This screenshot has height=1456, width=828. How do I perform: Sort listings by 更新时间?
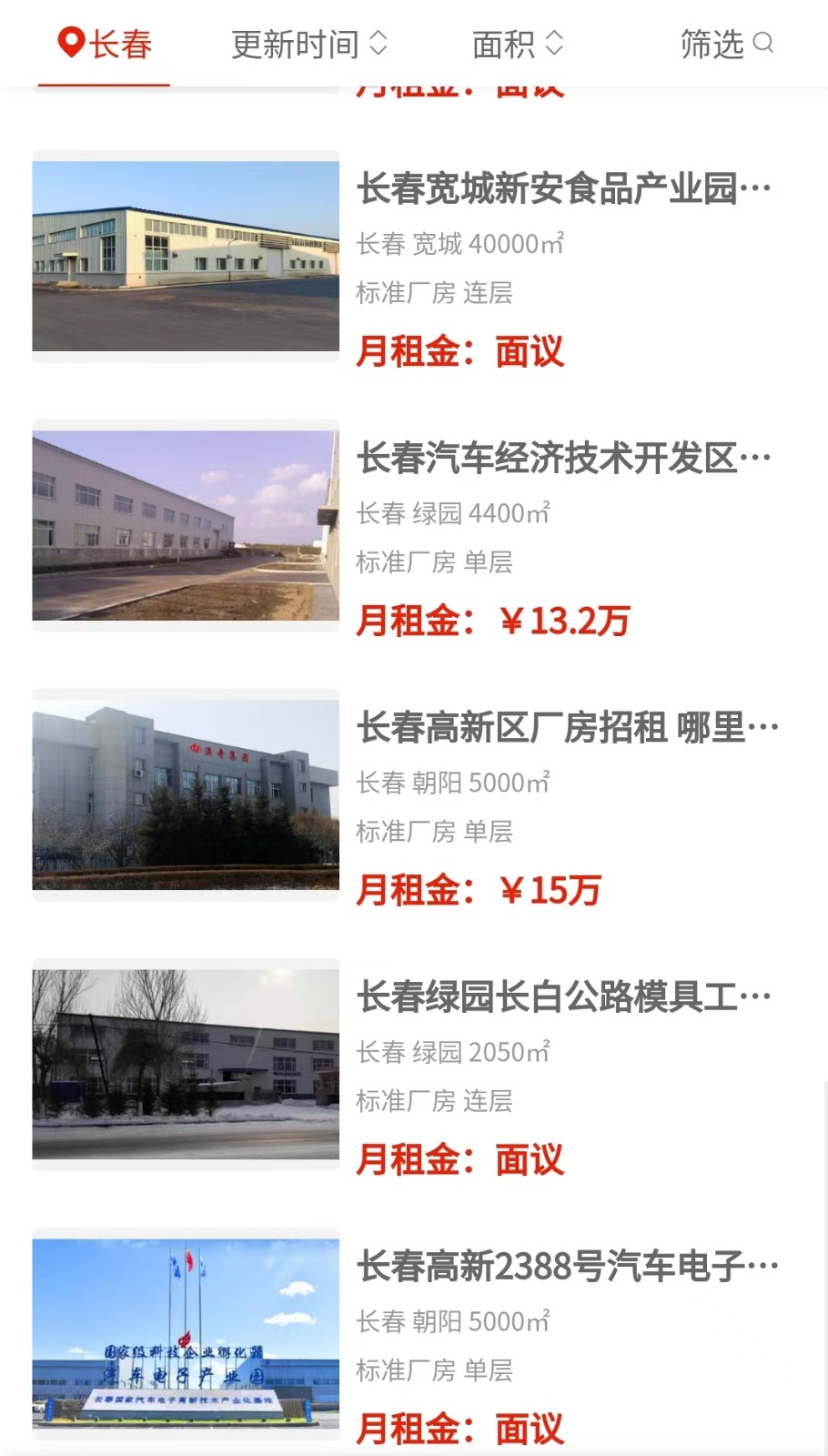point(309,44)
